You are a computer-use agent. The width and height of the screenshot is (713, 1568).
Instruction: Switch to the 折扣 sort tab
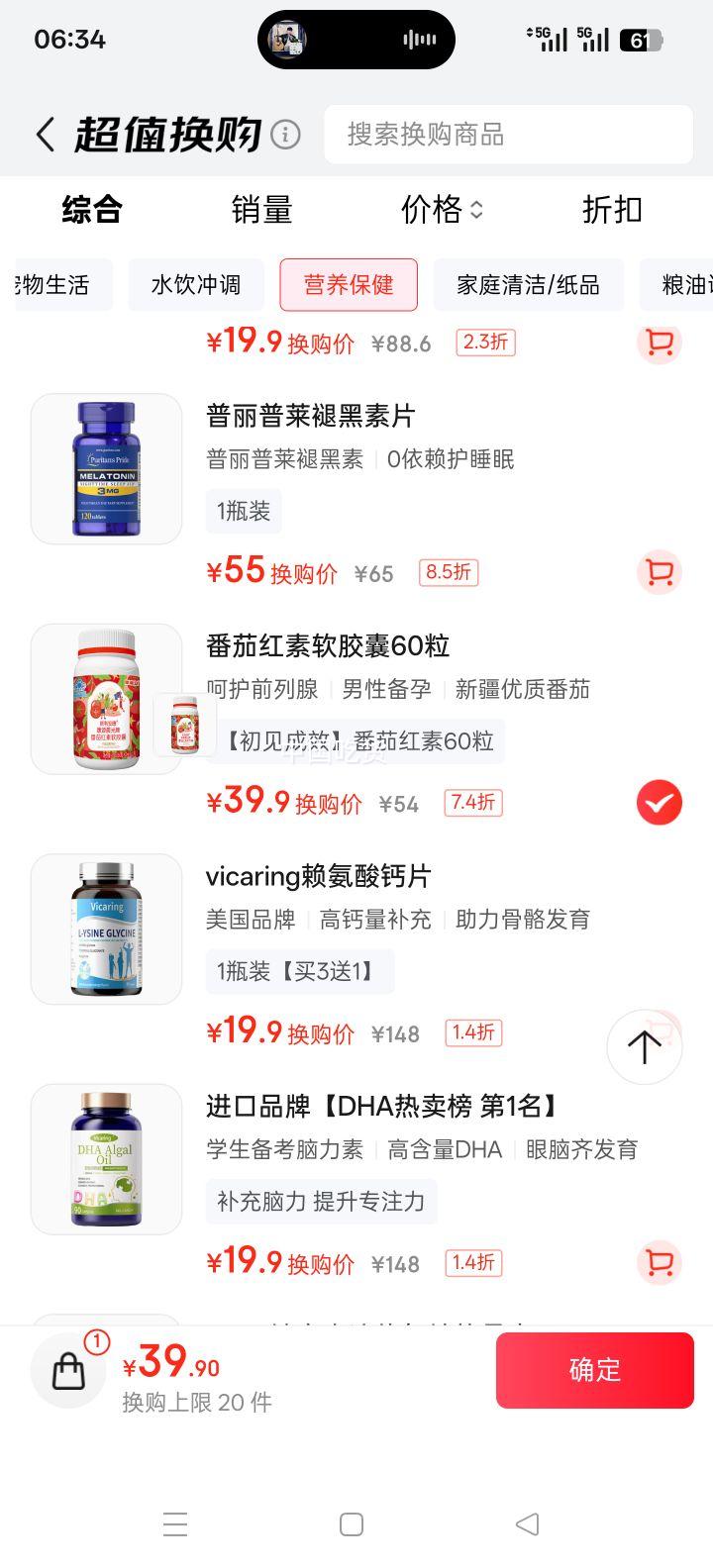tap(612, 210)
